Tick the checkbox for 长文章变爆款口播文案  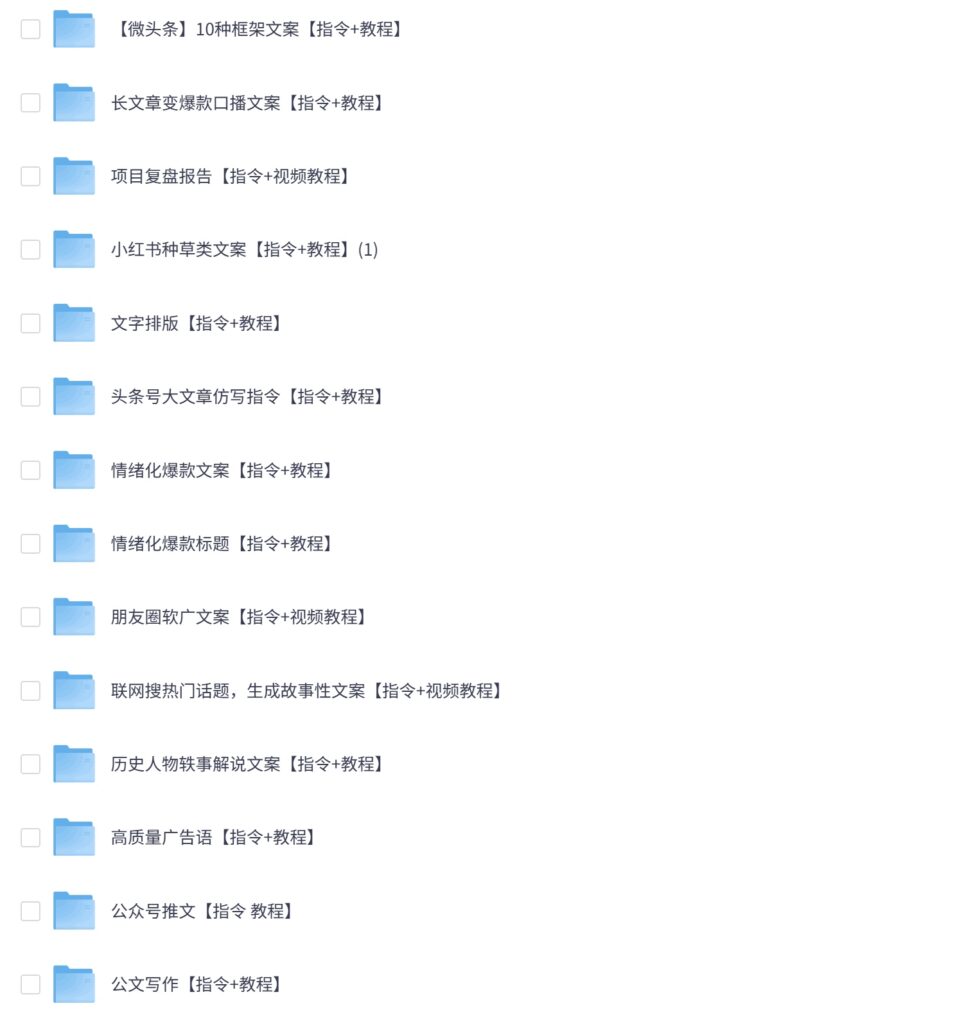[31, 103]
